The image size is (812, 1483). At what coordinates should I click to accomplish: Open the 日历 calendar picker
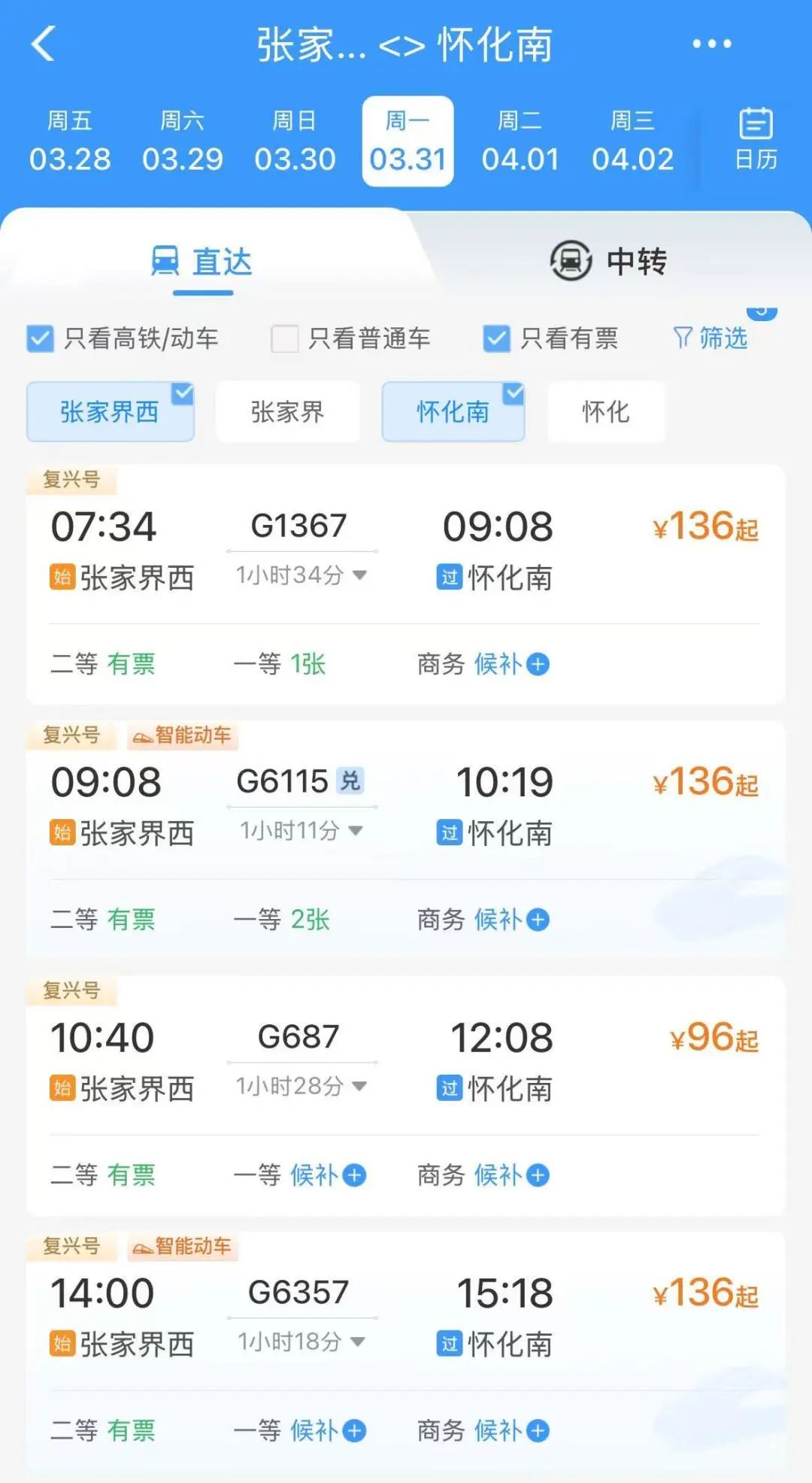click(756, 140)
